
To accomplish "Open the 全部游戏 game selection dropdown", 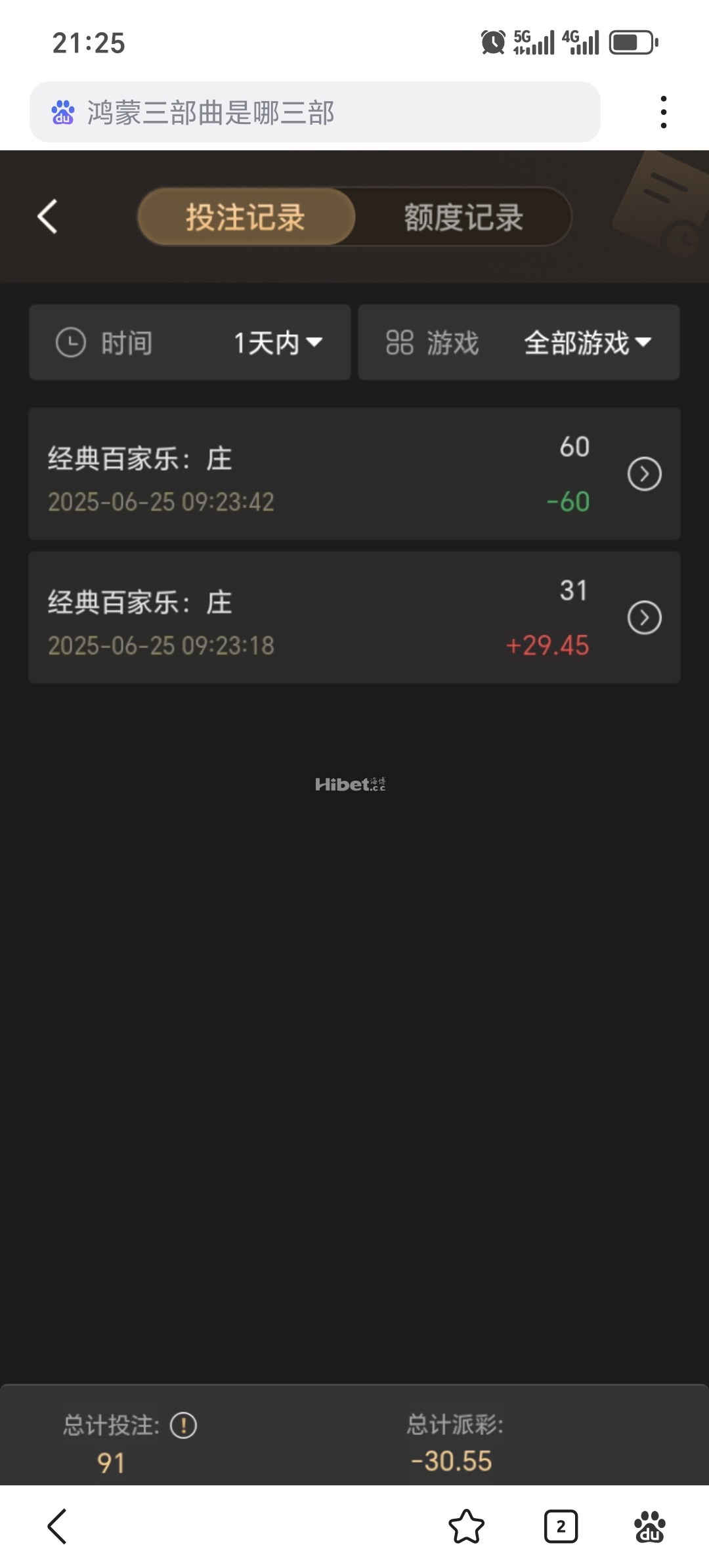I will (583, 342).
